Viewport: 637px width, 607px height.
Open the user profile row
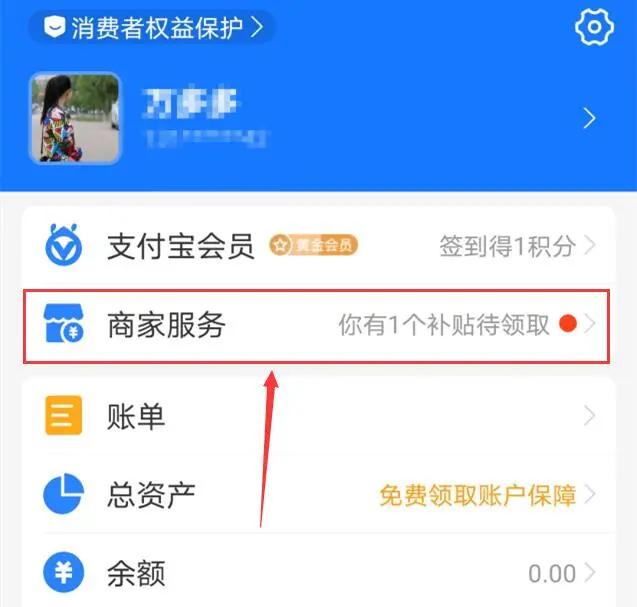(318, 119)
